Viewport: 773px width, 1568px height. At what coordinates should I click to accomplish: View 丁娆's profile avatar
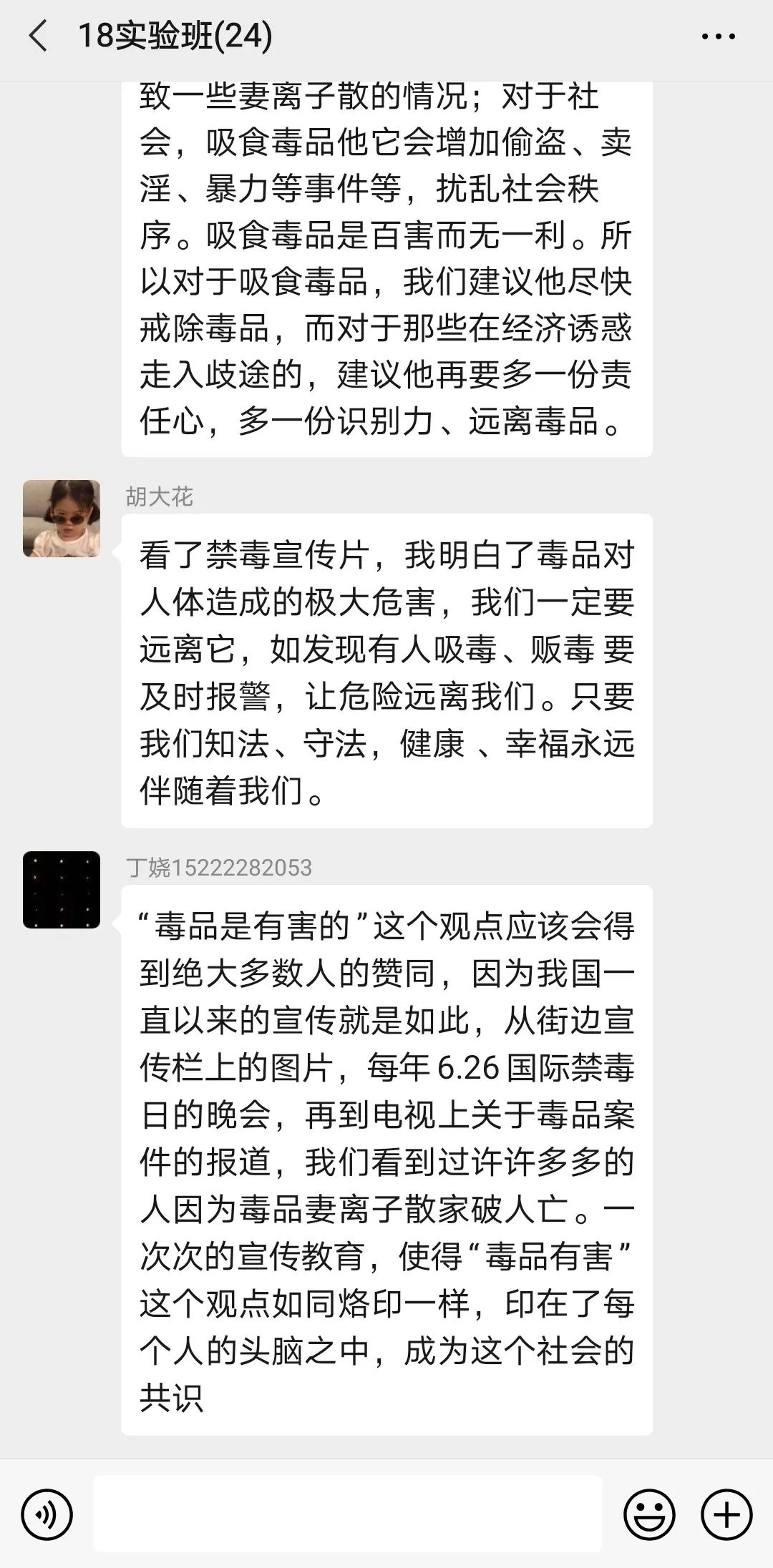click(62, 890)
